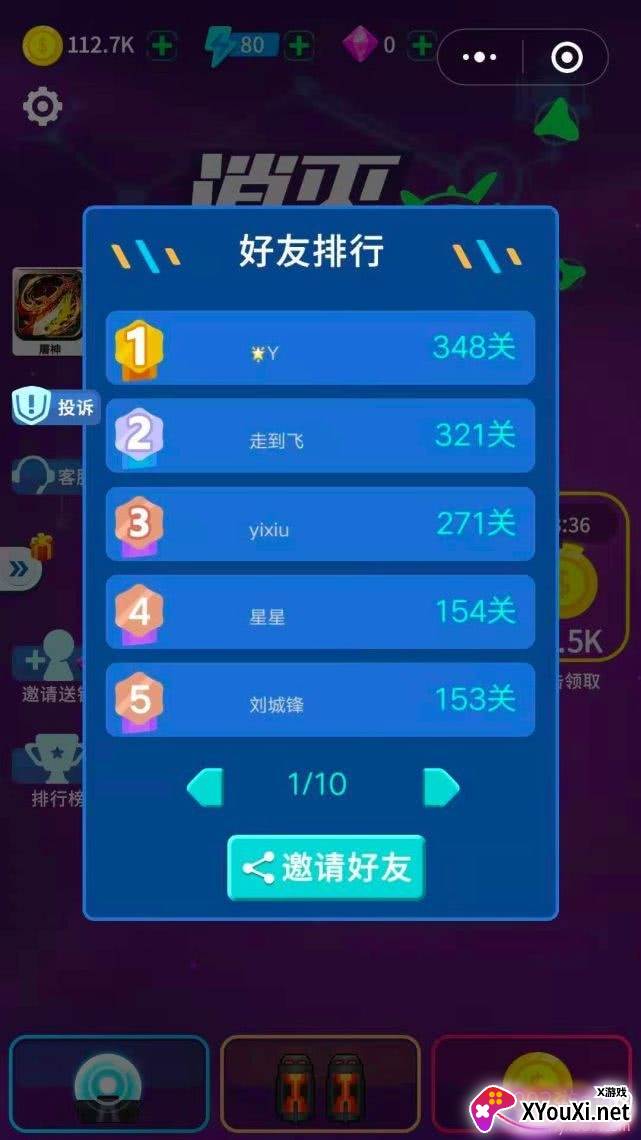641x1140 pixels.
Task: Go to previous leaderboard page
Action: click(206, 787)
